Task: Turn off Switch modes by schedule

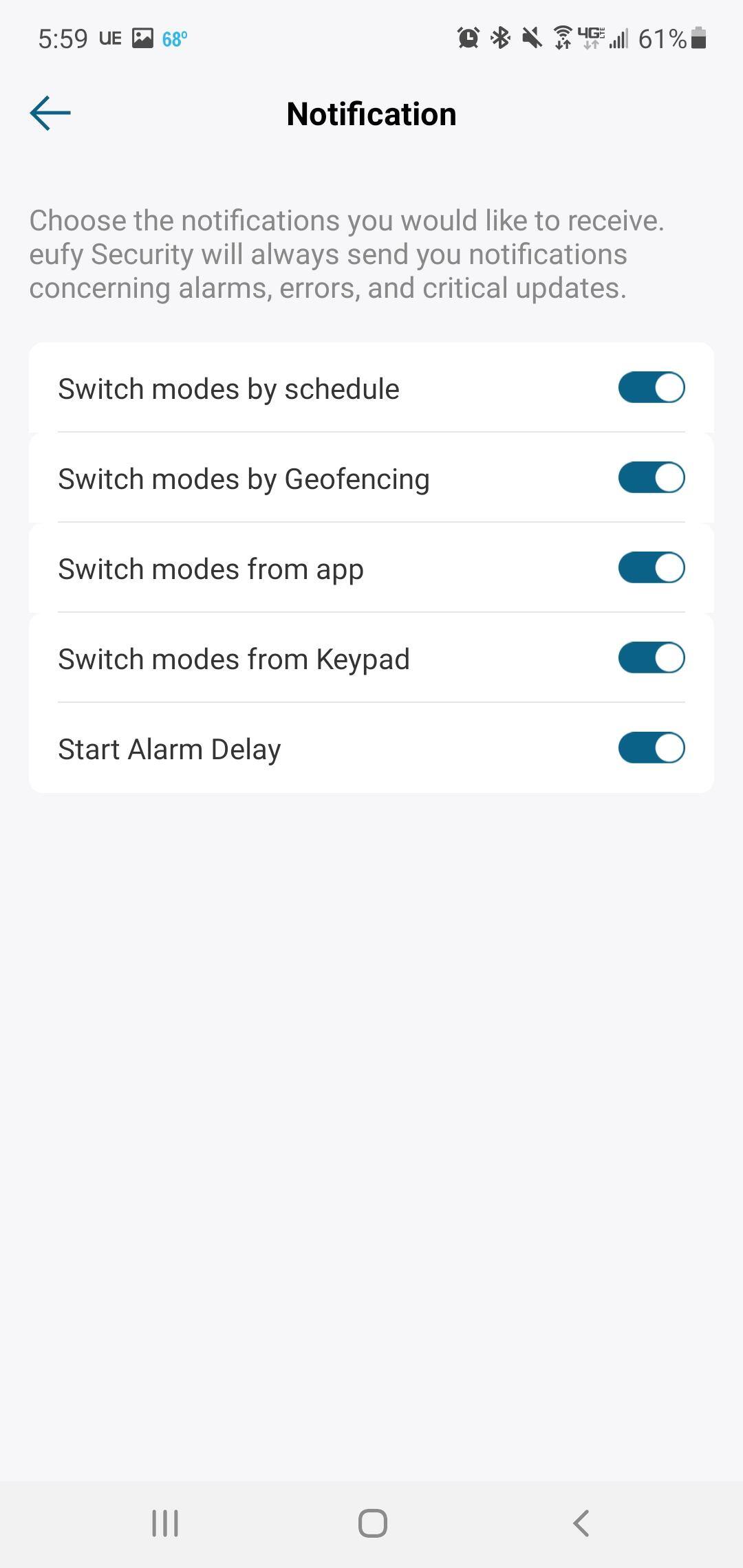Action: coord(651,388)
